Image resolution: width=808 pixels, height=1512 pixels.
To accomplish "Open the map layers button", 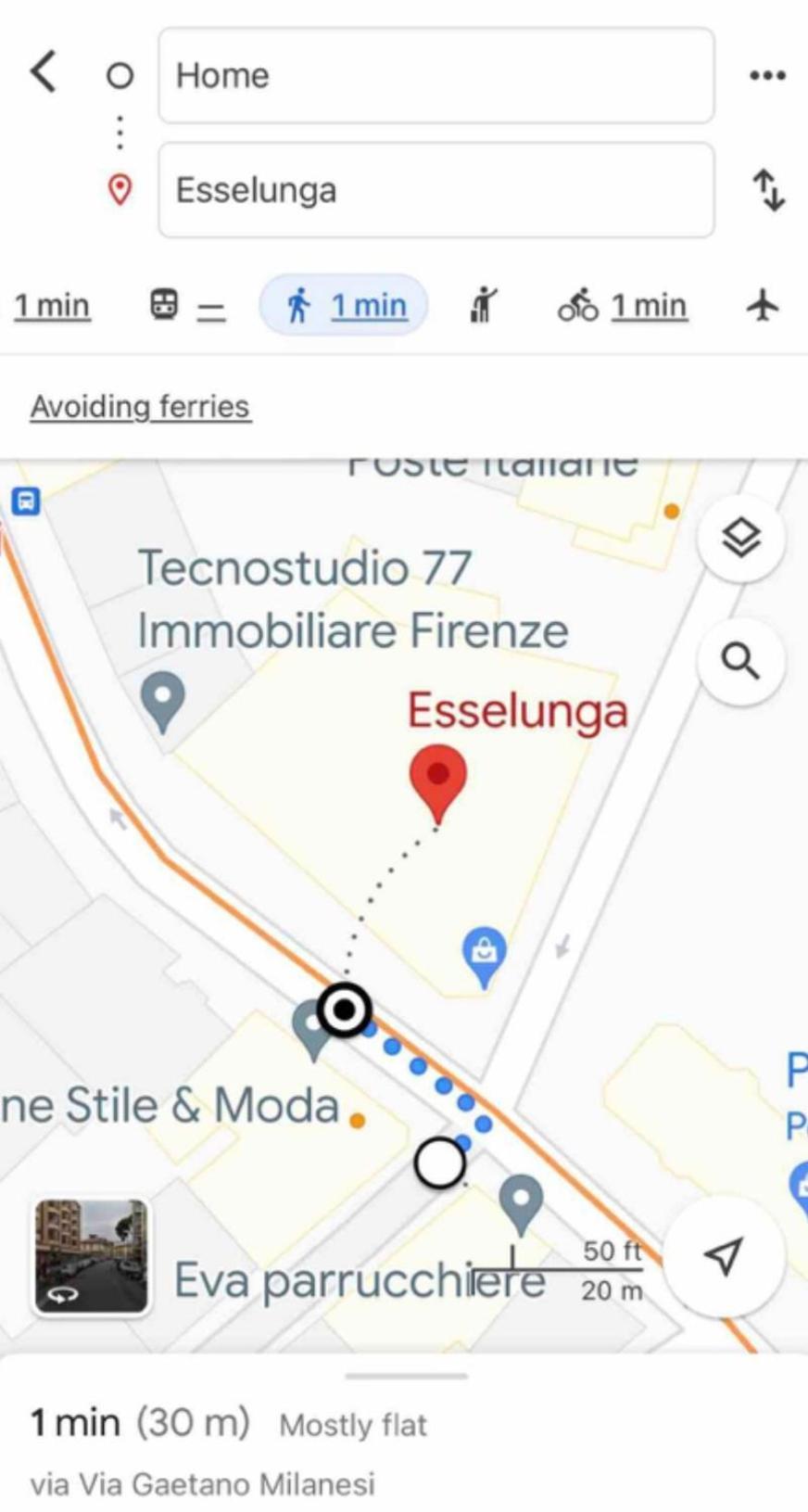I will tap(740, 538).
